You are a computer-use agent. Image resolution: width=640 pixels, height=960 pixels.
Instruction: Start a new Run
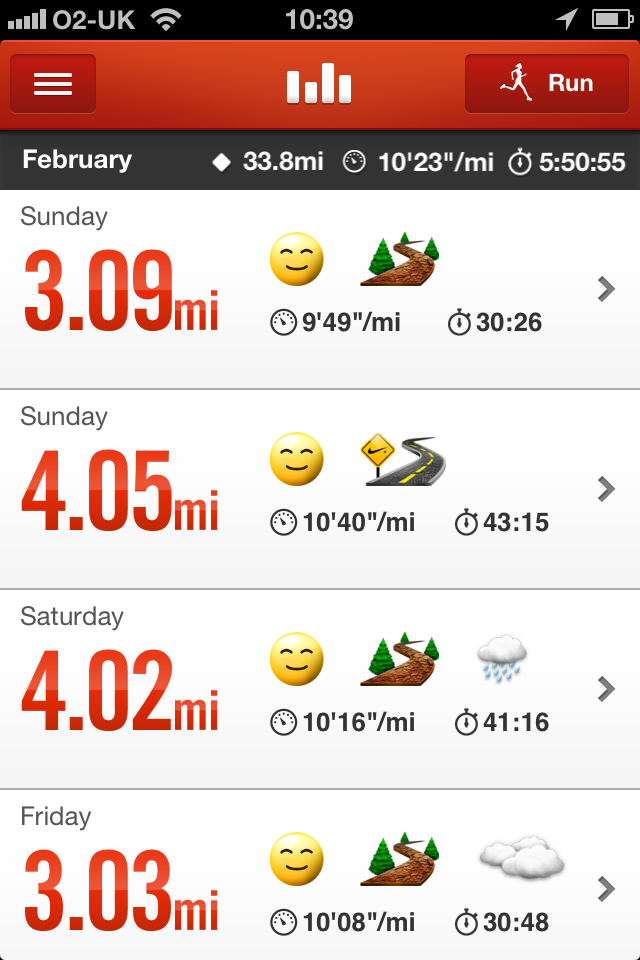(546, 84)
